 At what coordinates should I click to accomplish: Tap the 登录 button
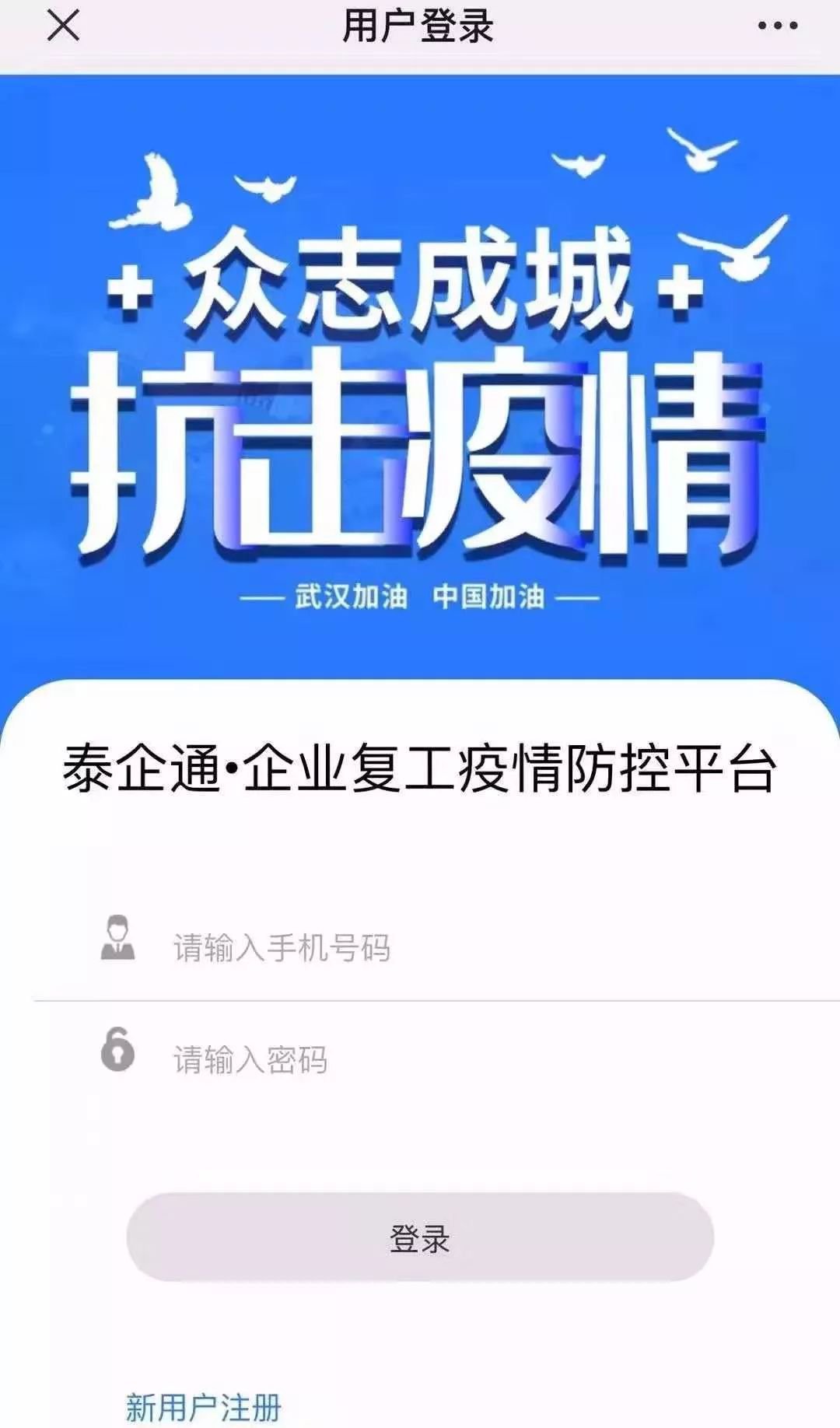[420, 1237]
